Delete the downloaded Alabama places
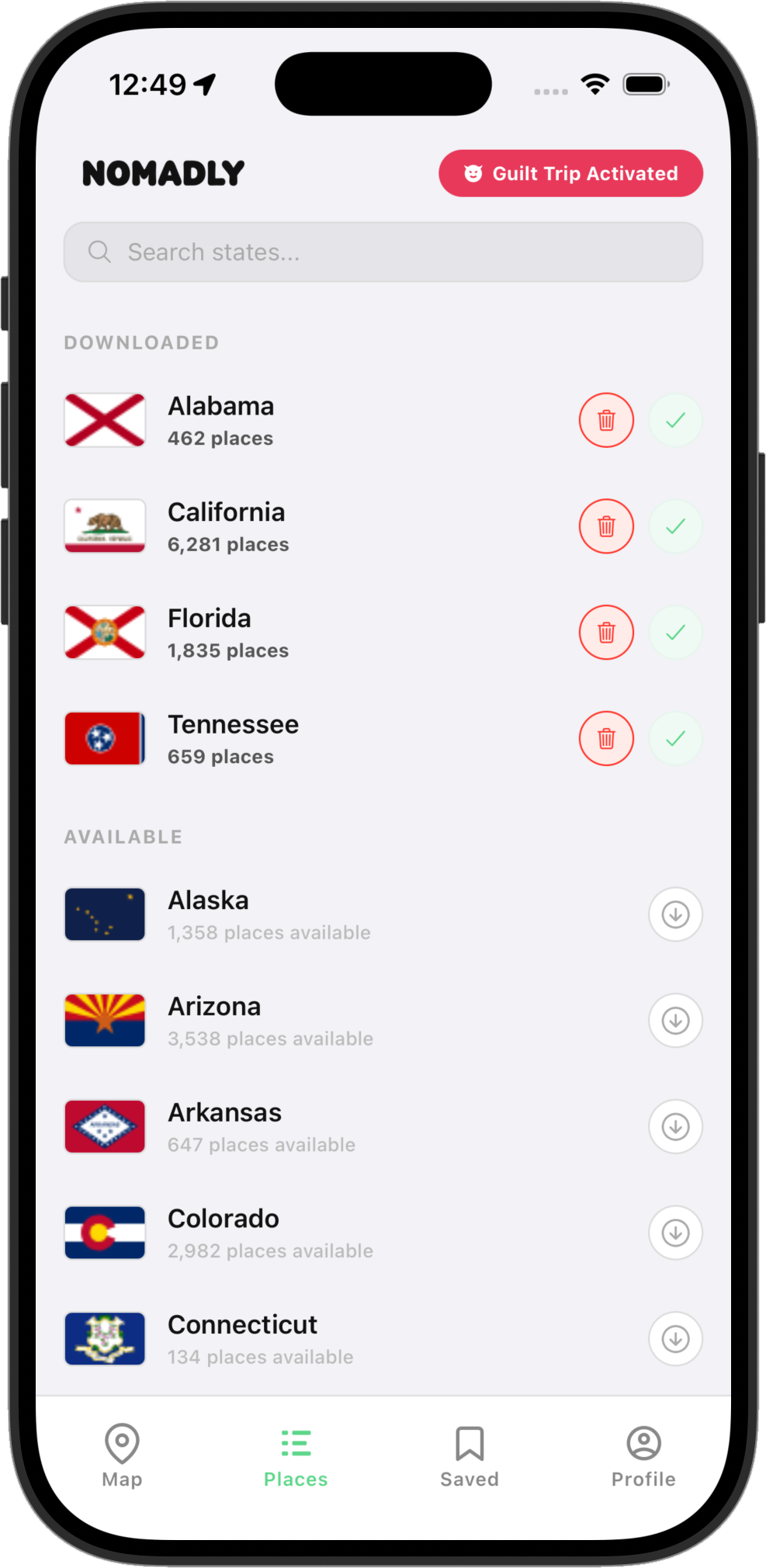 tap(606, 421)
